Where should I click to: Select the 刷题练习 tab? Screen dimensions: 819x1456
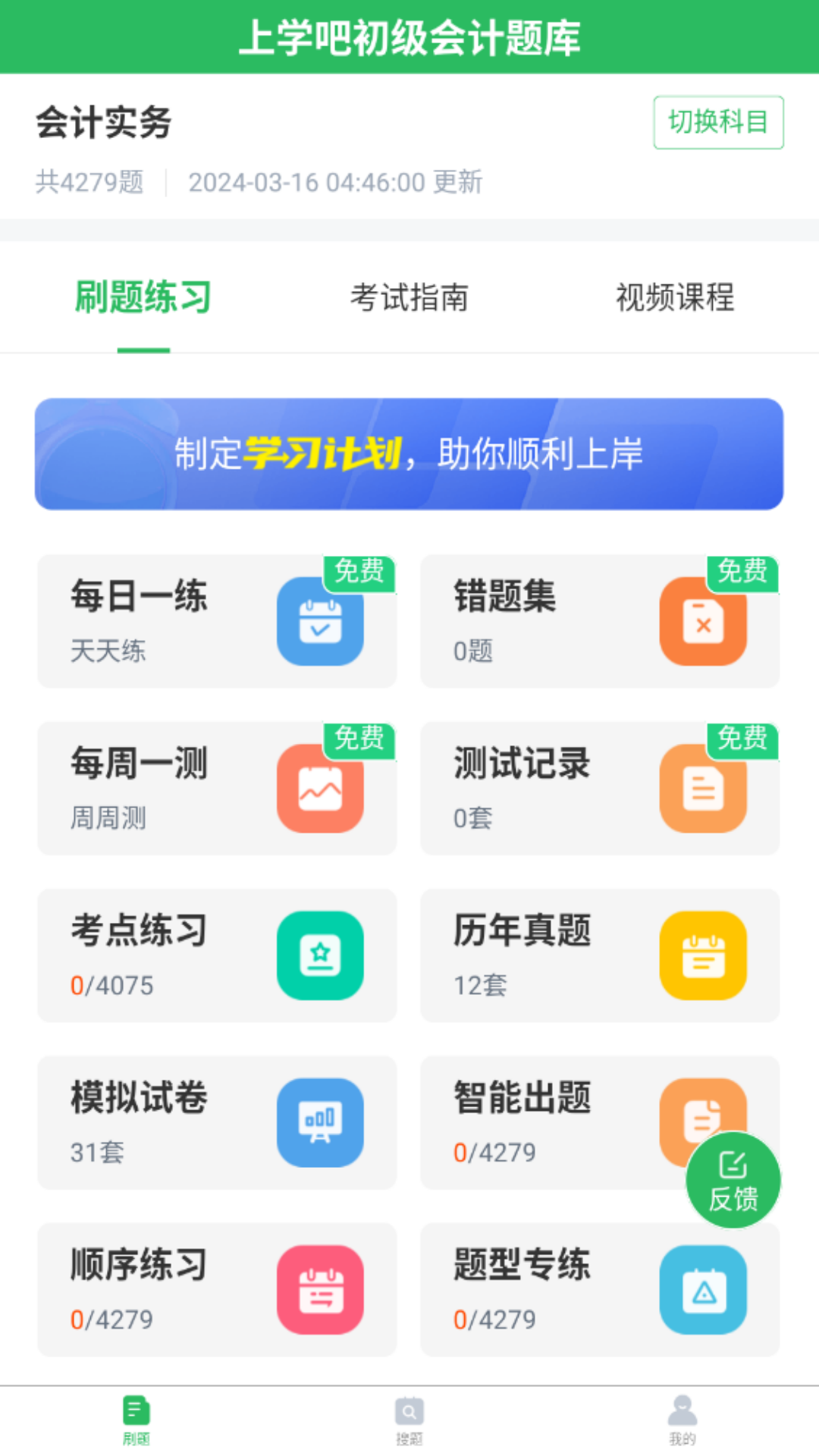[143, 298]
